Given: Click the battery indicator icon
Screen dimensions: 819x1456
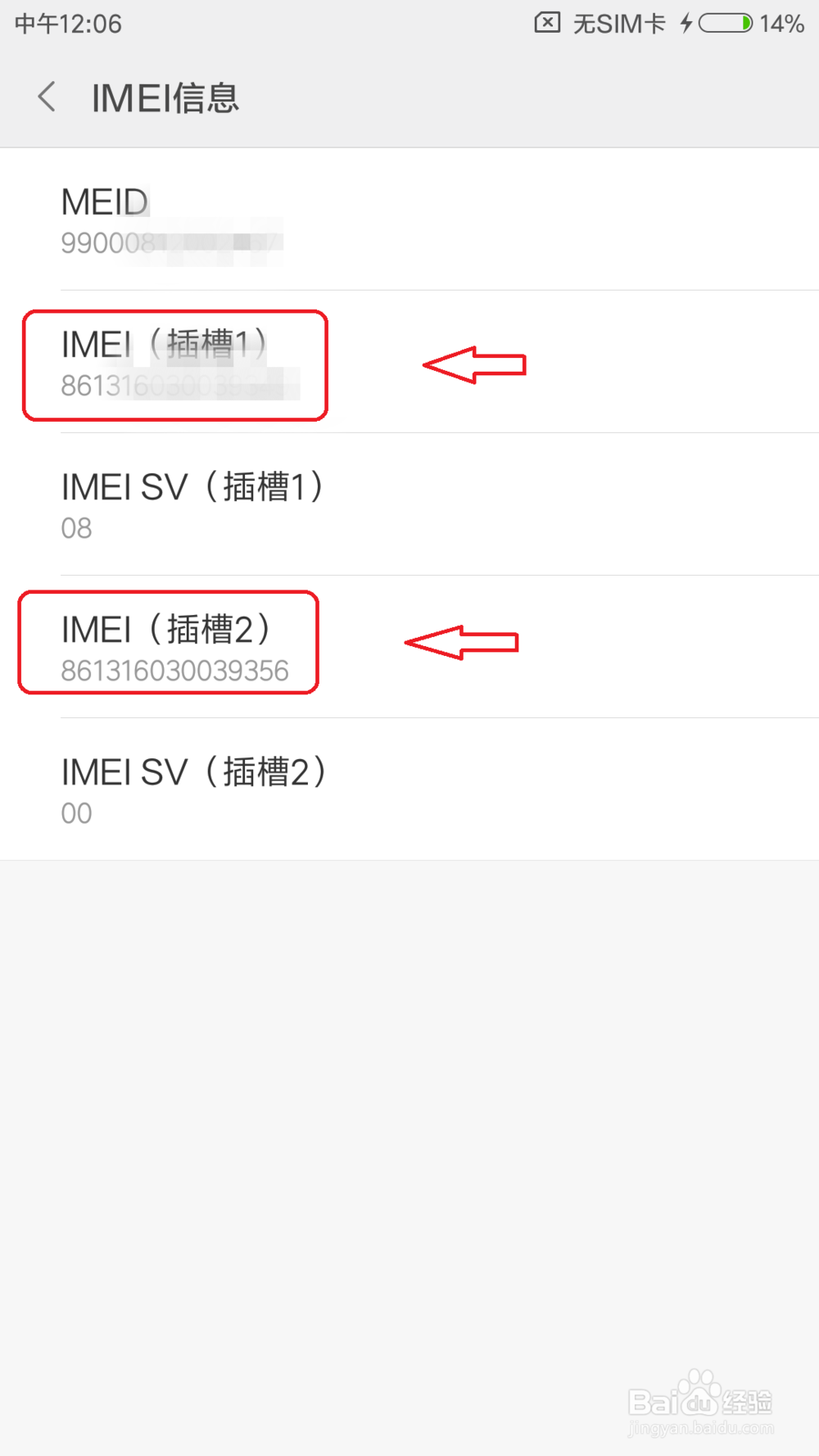Looking at the screenshot, I should (x=724, y=23).
